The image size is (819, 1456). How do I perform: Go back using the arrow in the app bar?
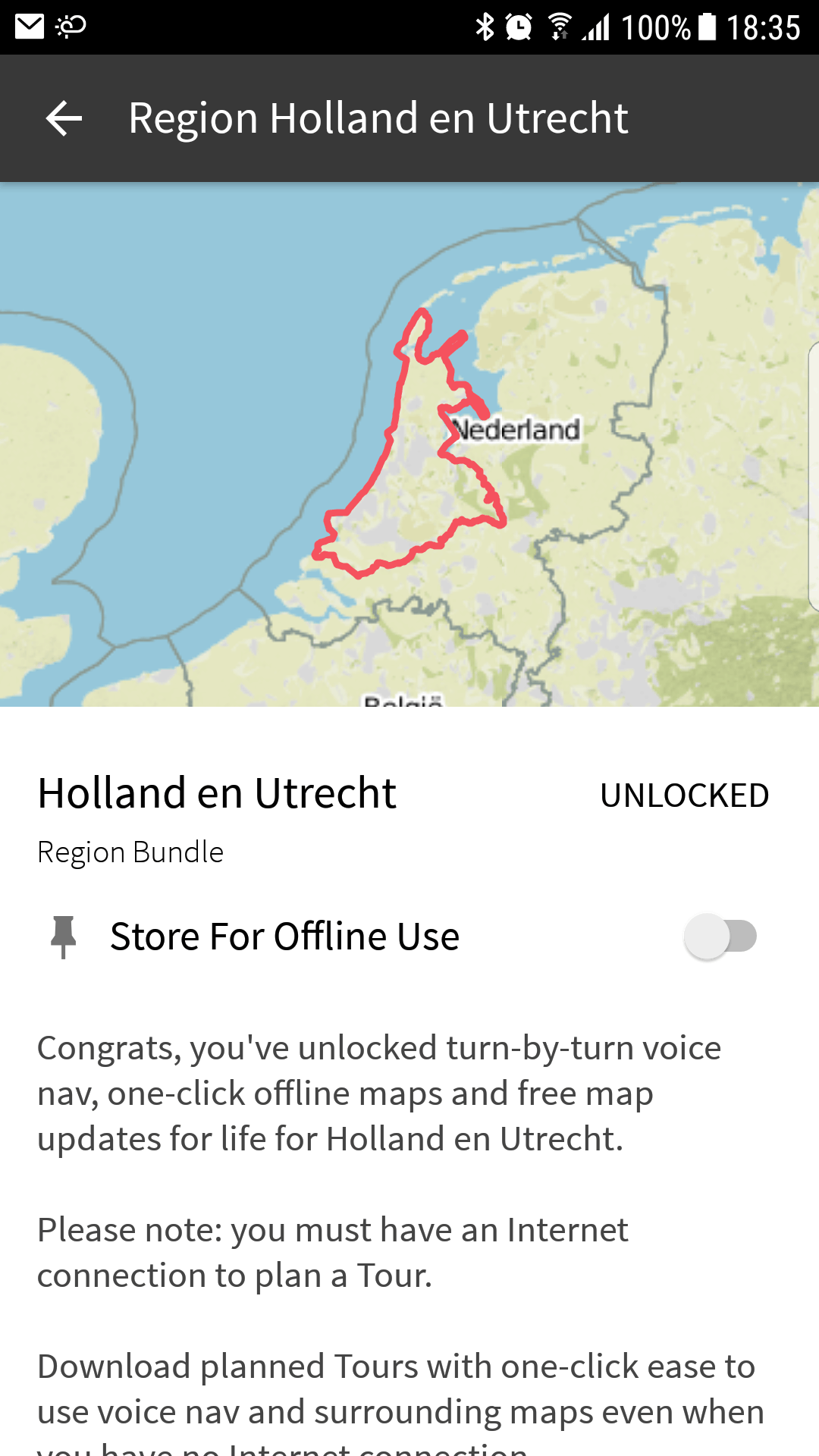coord(64,118)
